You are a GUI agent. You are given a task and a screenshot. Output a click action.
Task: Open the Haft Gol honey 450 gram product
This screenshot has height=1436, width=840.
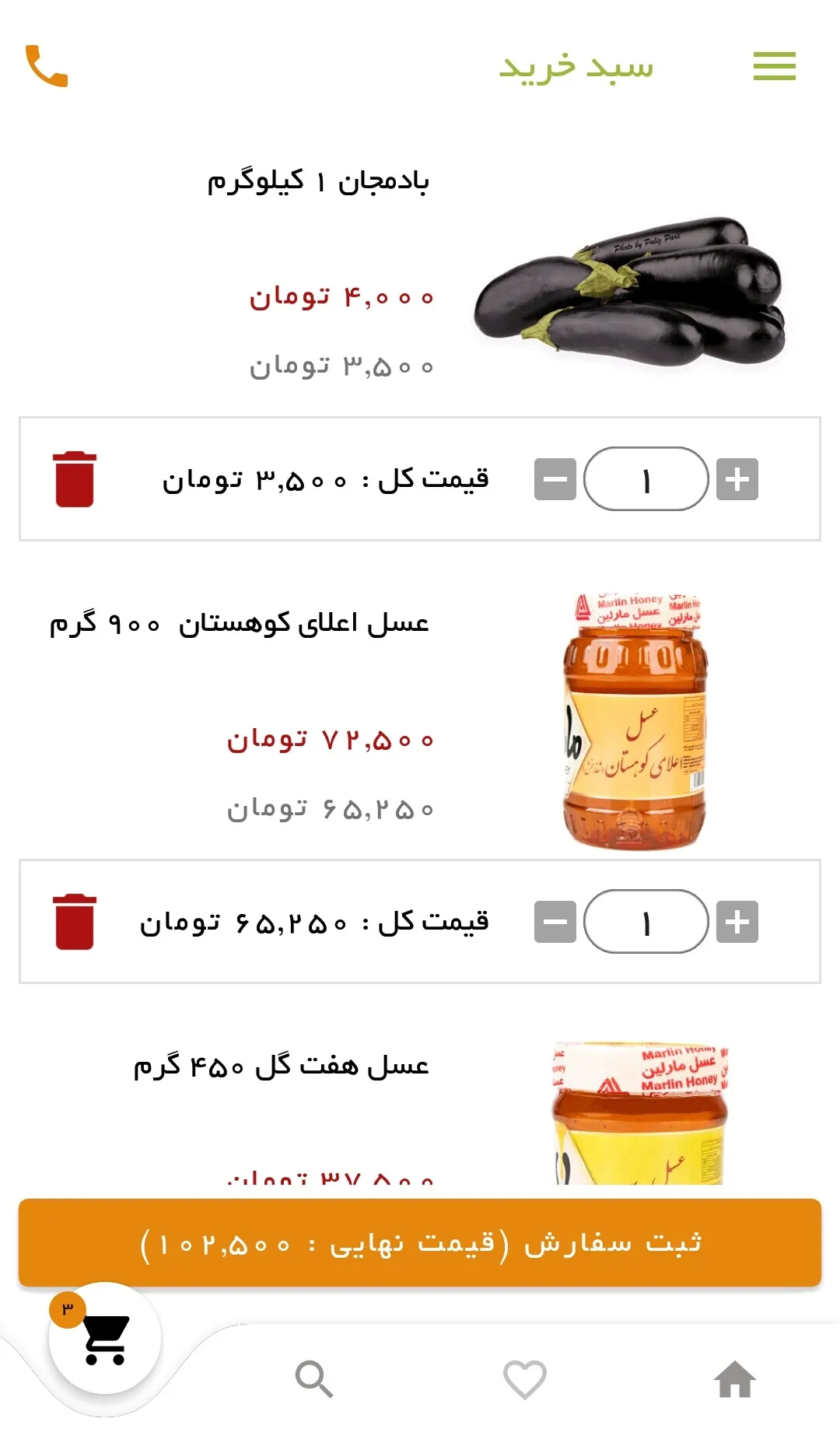pos(281,1066)
